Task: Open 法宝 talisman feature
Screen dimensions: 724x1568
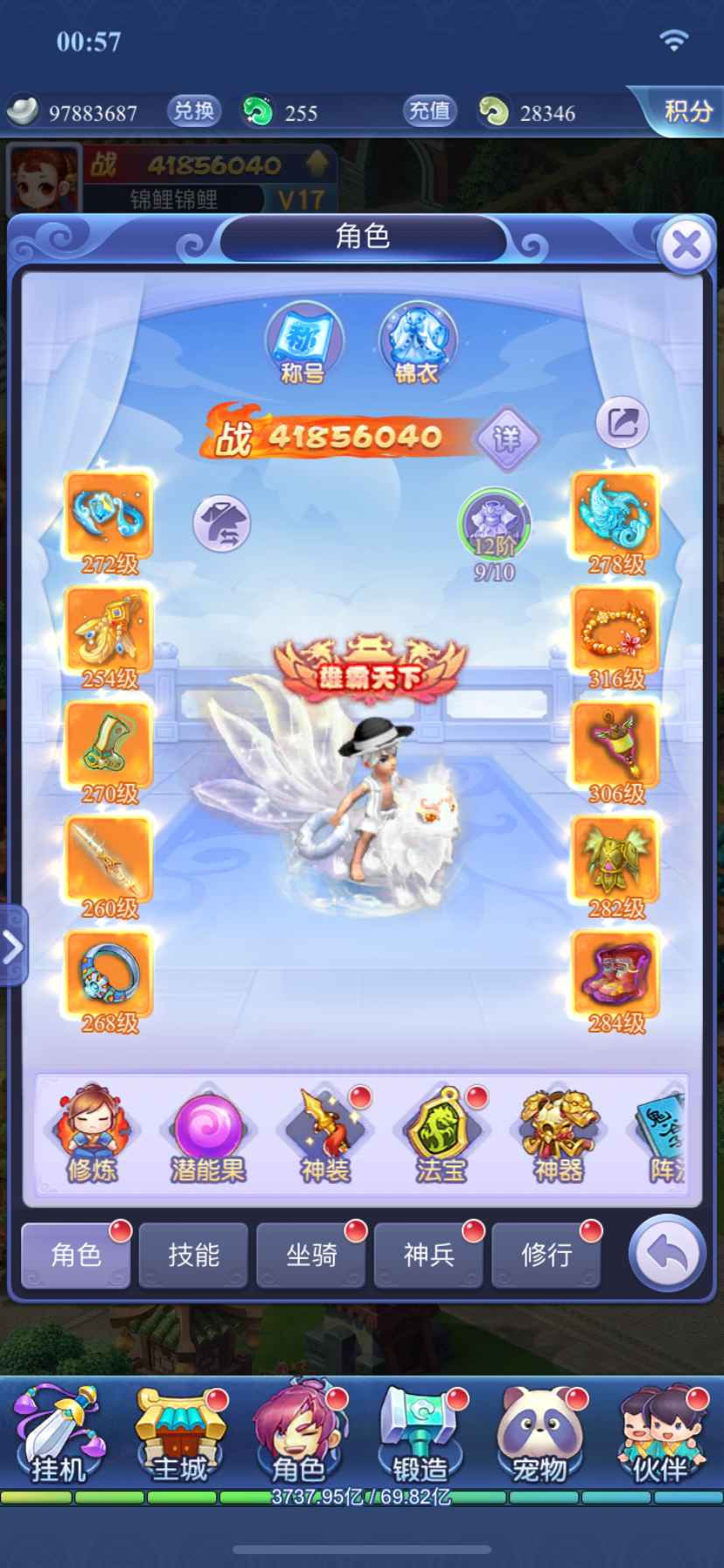Action: pos(441,1135)
